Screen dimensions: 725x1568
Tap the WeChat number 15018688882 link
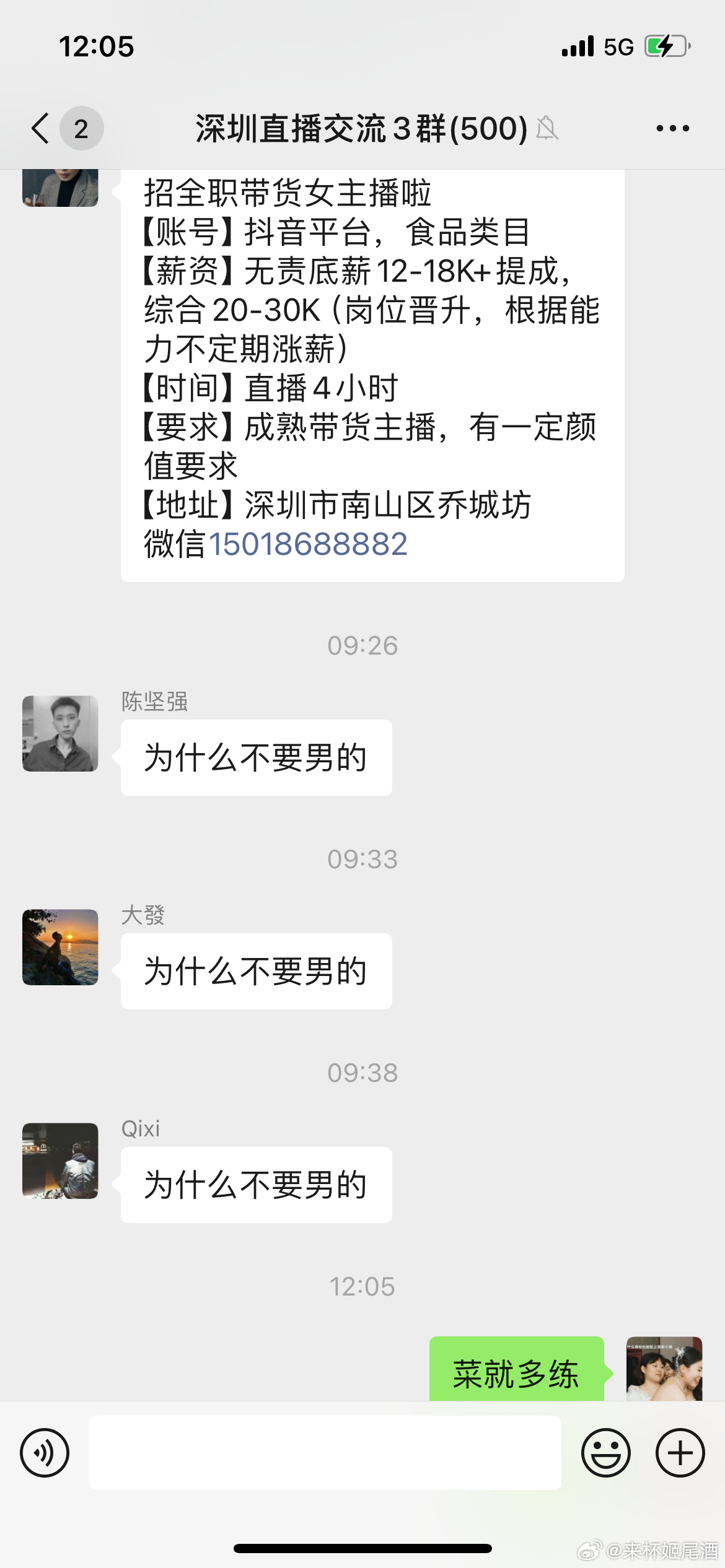point(308,544)
